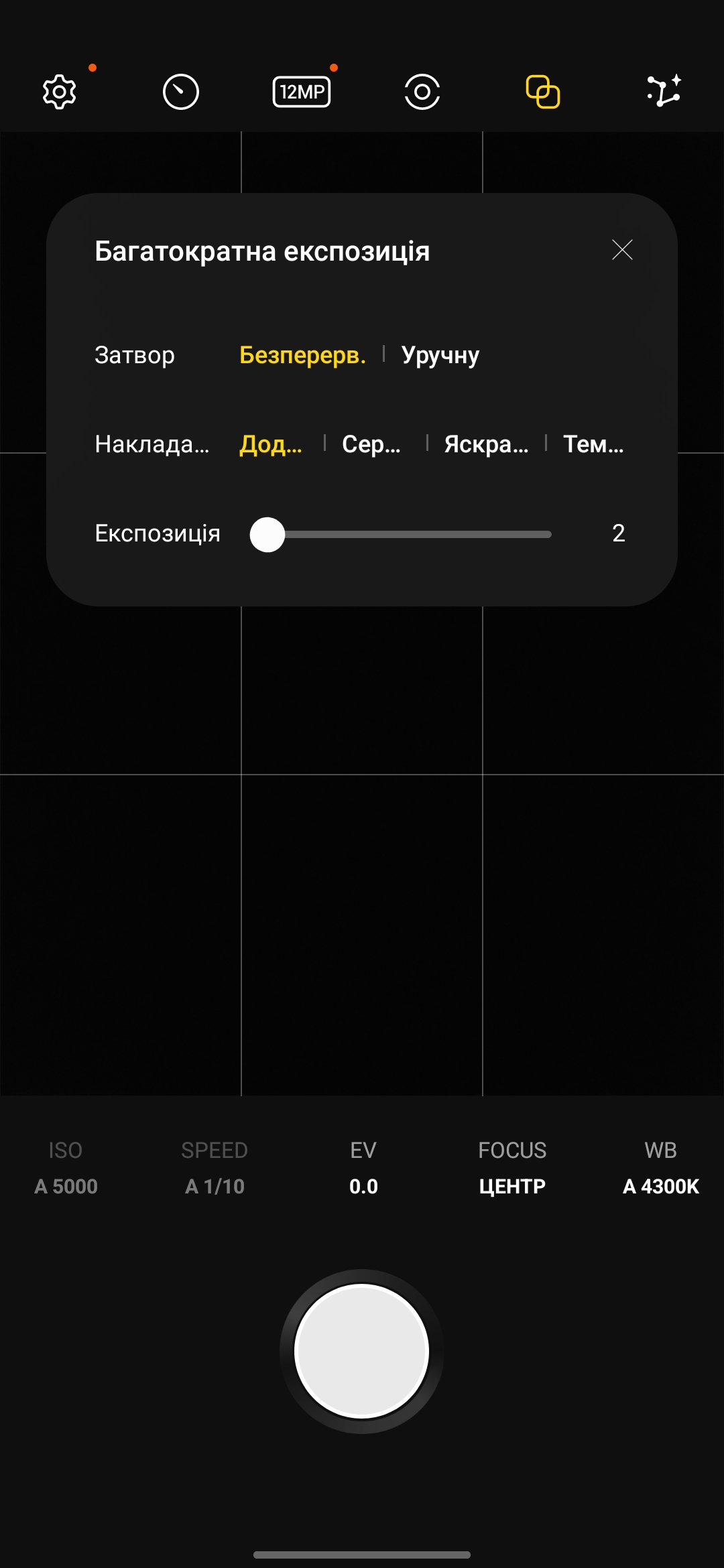Viewport: 724px width, 1568px height.
Task: Choose the Дод… overlay option
Action: tap(271, 444)
